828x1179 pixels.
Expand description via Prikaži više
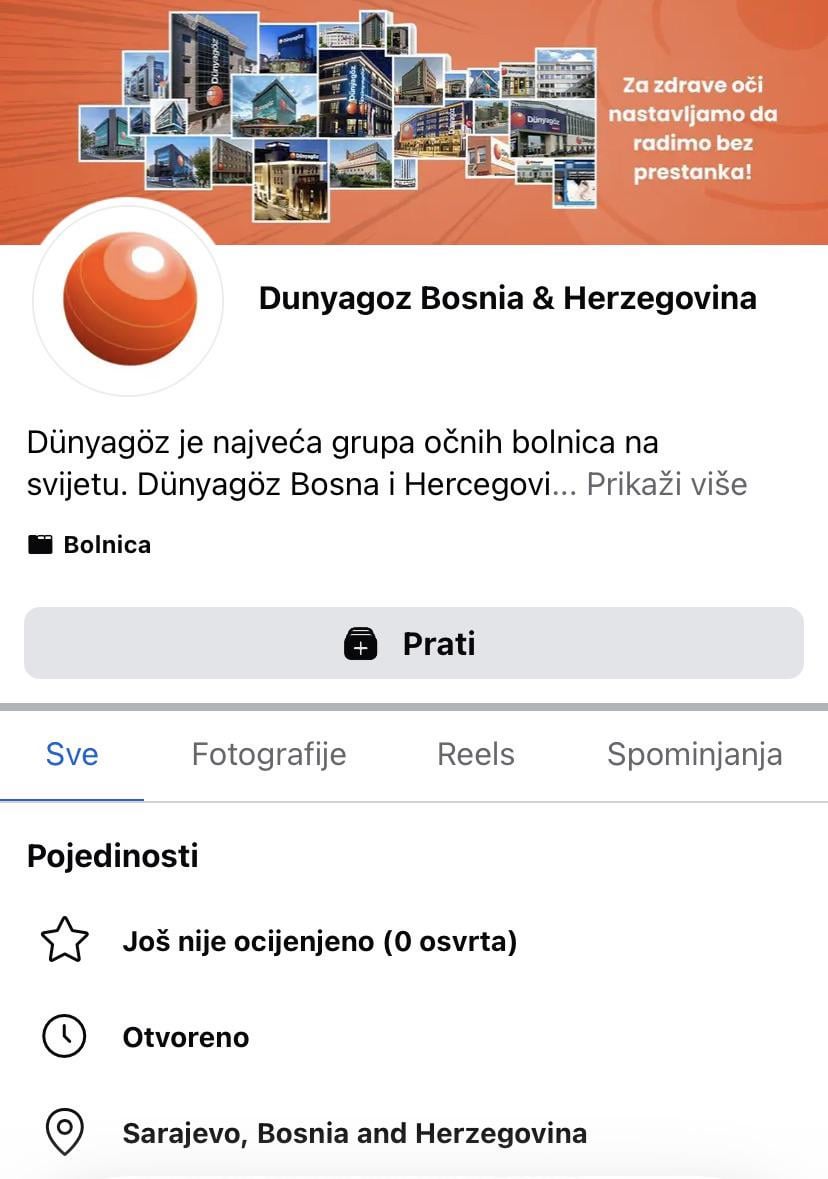click(666, 485)
